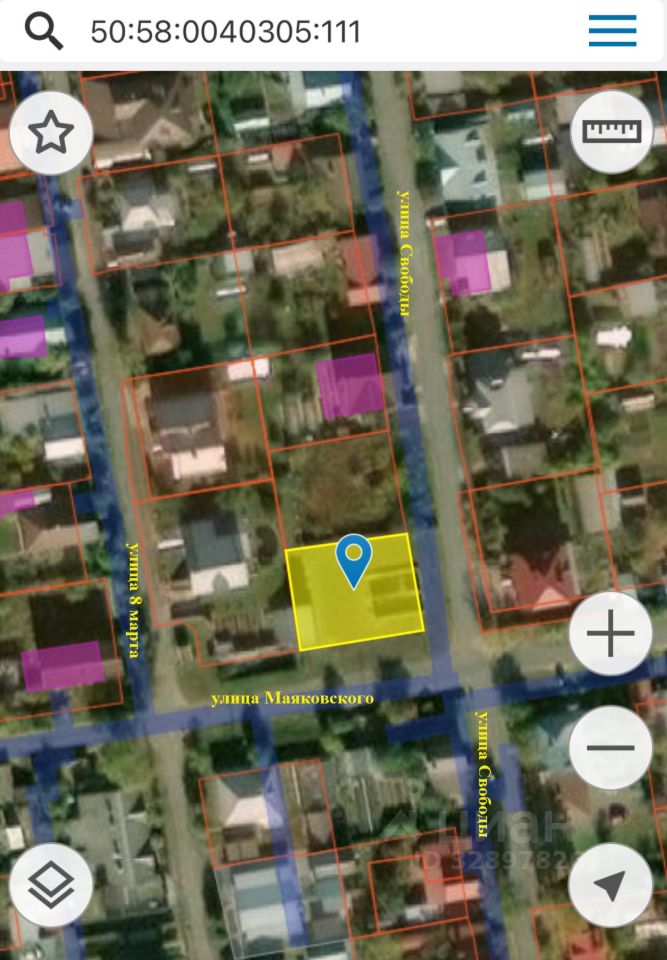The height and width of the screenshot is (960, 667).
Task: Zoom in on the map
Action: pyautogui.click(x=611, y=635)
